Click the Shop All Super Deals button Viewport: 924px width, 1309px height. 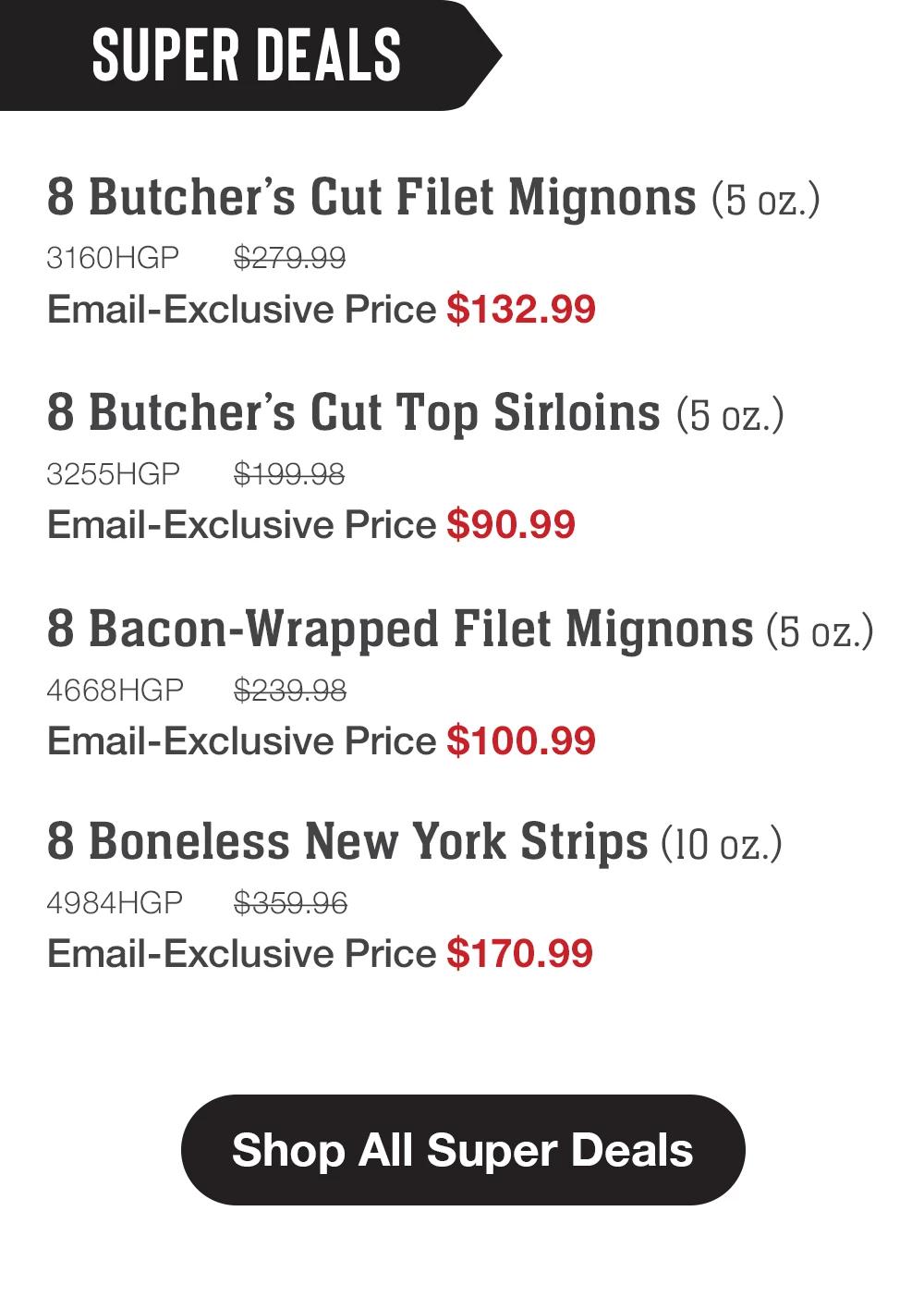(462, 1151)
